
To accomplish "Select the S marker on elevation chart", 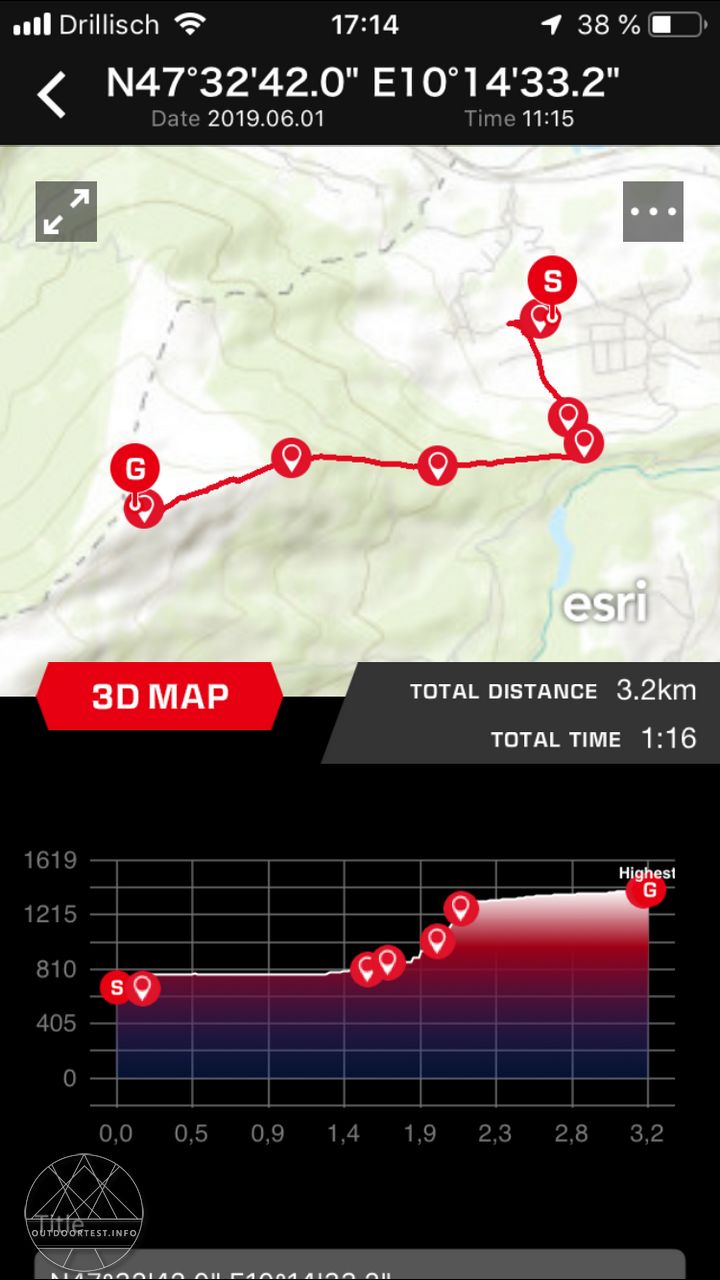I will [x=116, y=988].
